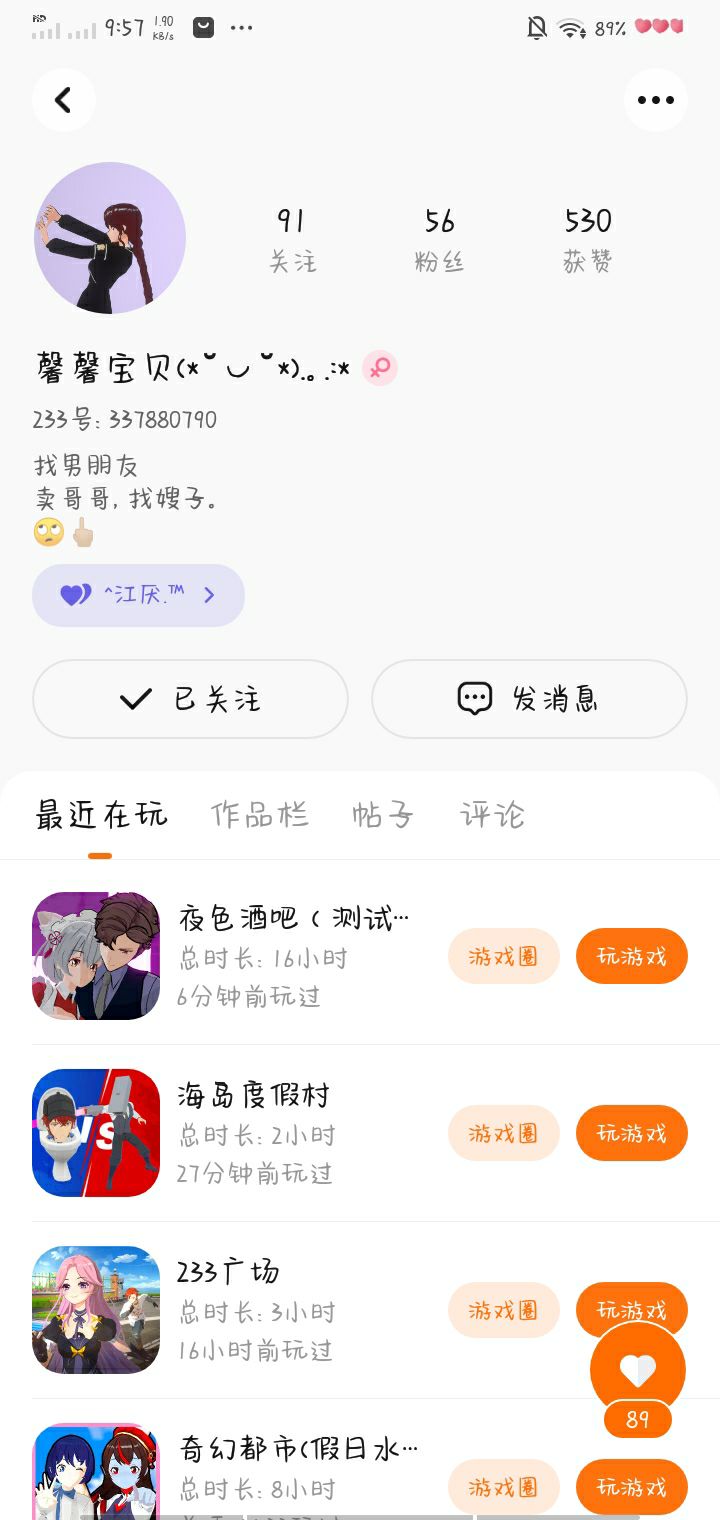Screen dimensions: 720x1520
Task: Switch to the 作品栏 tab
Action: coord(259,815)
